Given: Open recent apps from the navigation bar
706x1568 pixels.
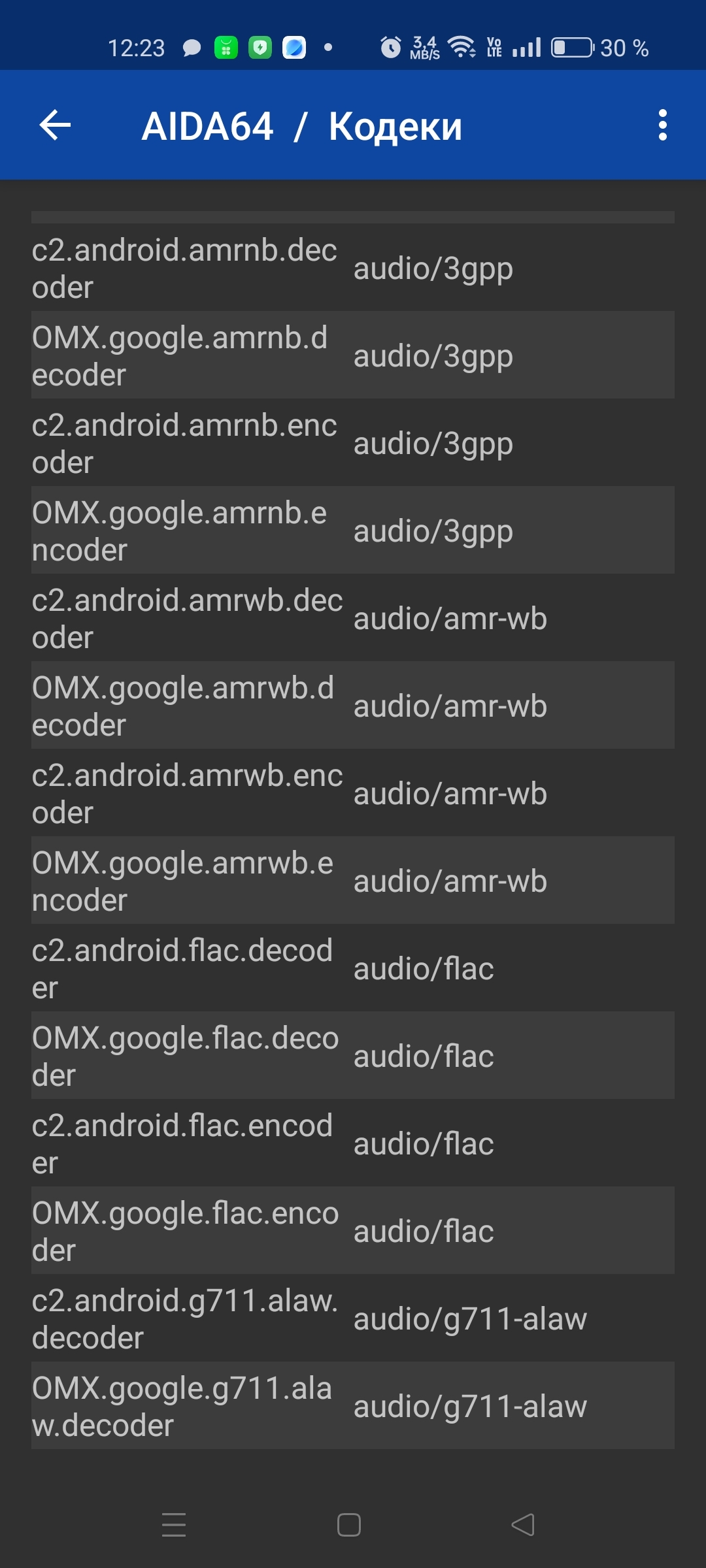Looking at the screenshot, I should click(174, 1525).
